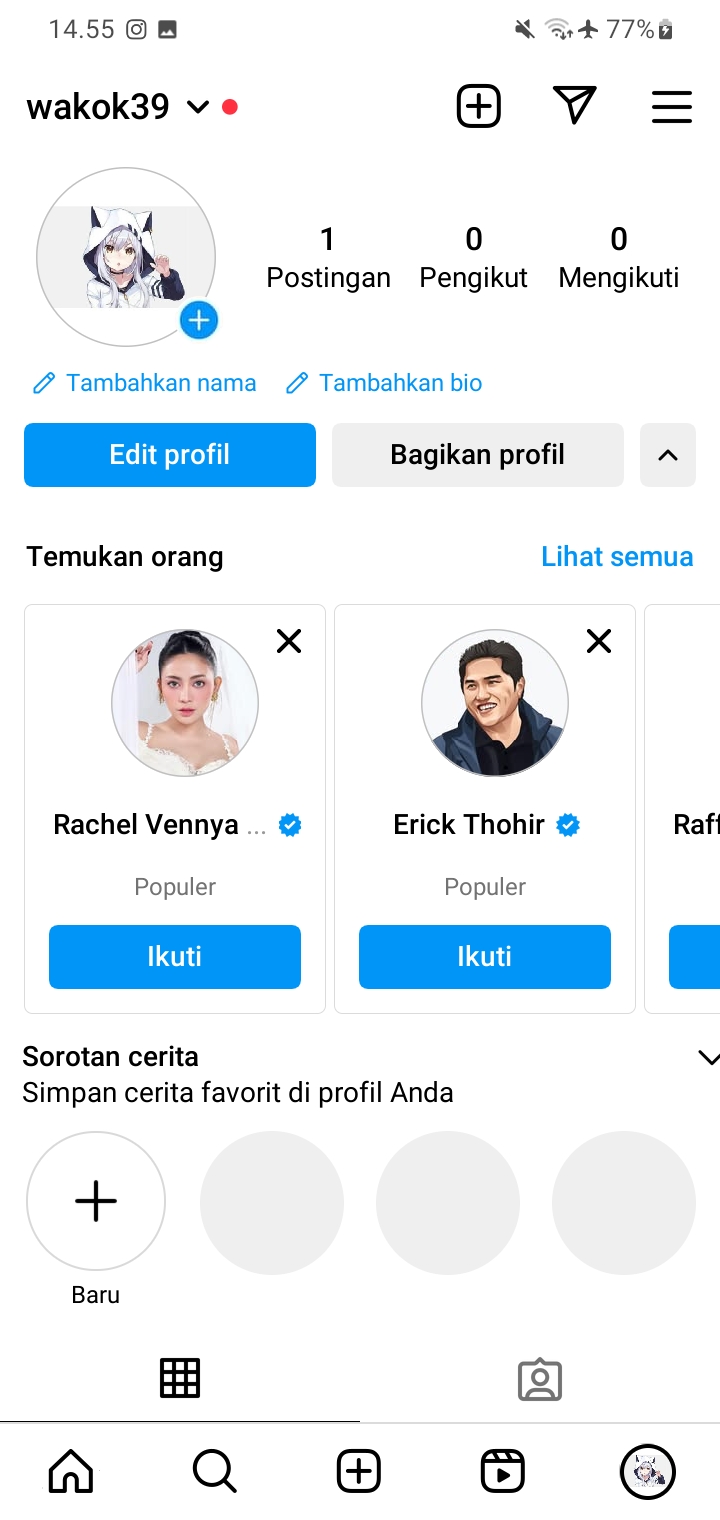720x1520 pixels.
Task: Follow Rachel Vennya with Ikuti
Action: 175,957
